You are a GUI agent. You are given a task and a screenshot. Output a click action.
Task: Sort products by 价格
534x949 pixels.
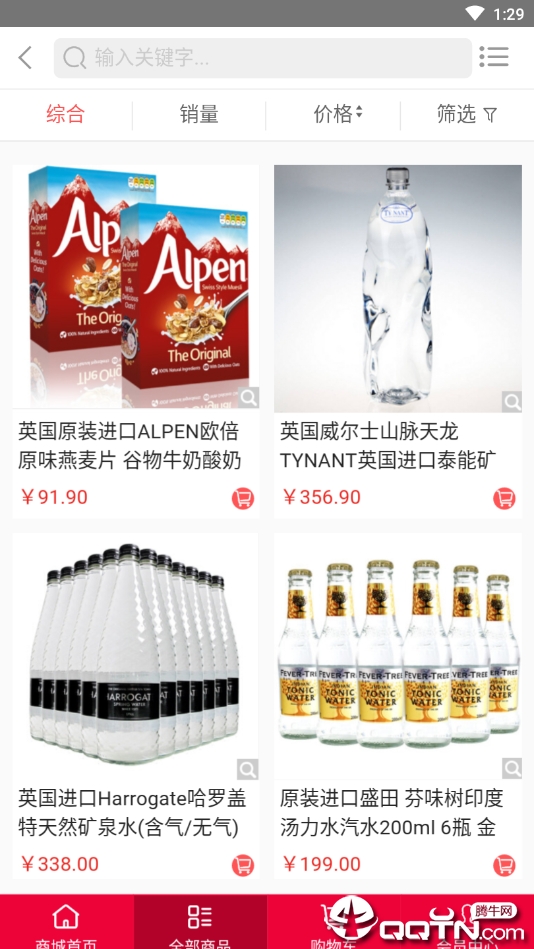click(x=337, y=114)
